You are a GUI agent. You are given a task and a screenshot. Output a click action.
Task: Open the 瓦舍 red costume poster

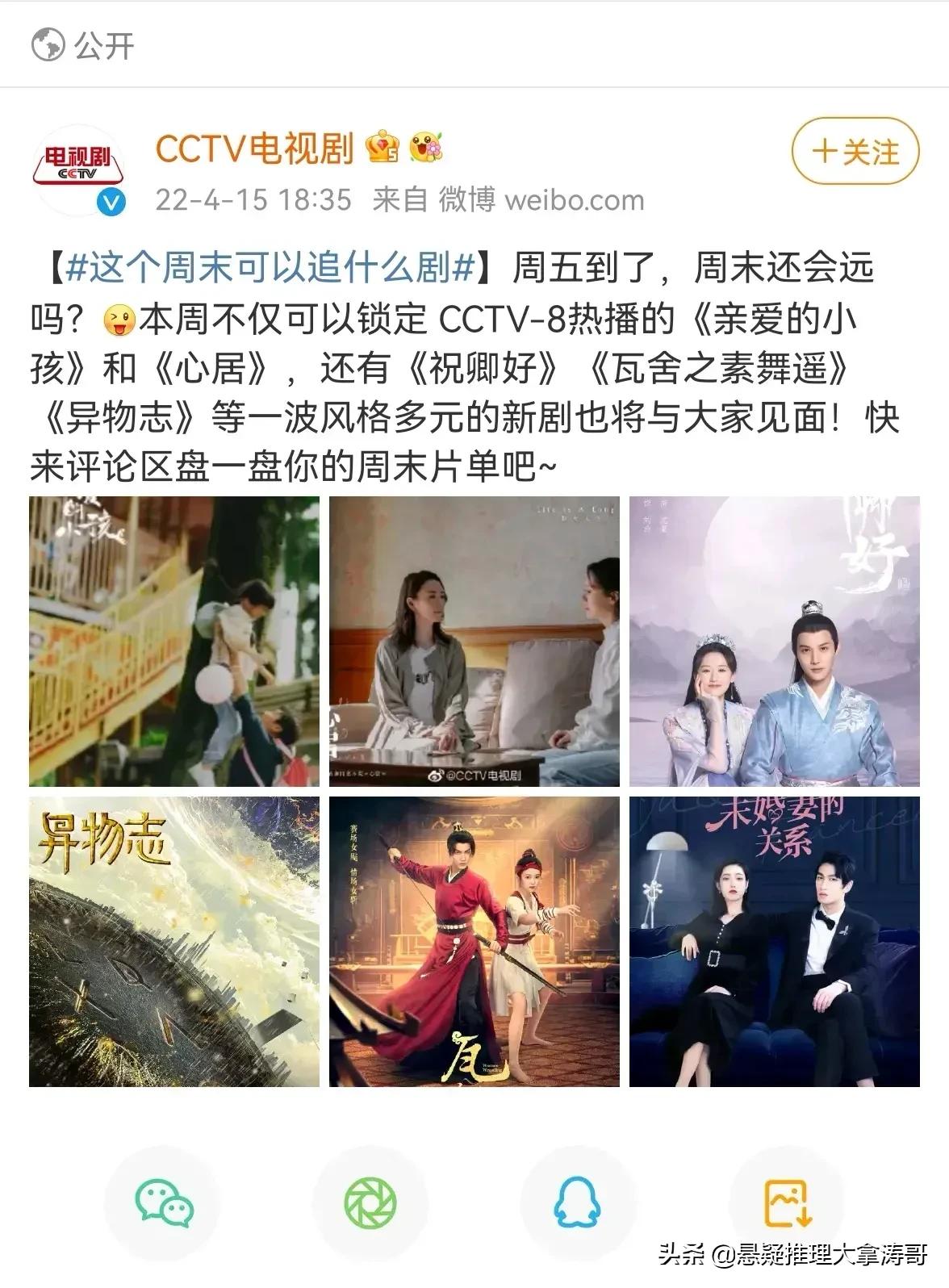474,942
